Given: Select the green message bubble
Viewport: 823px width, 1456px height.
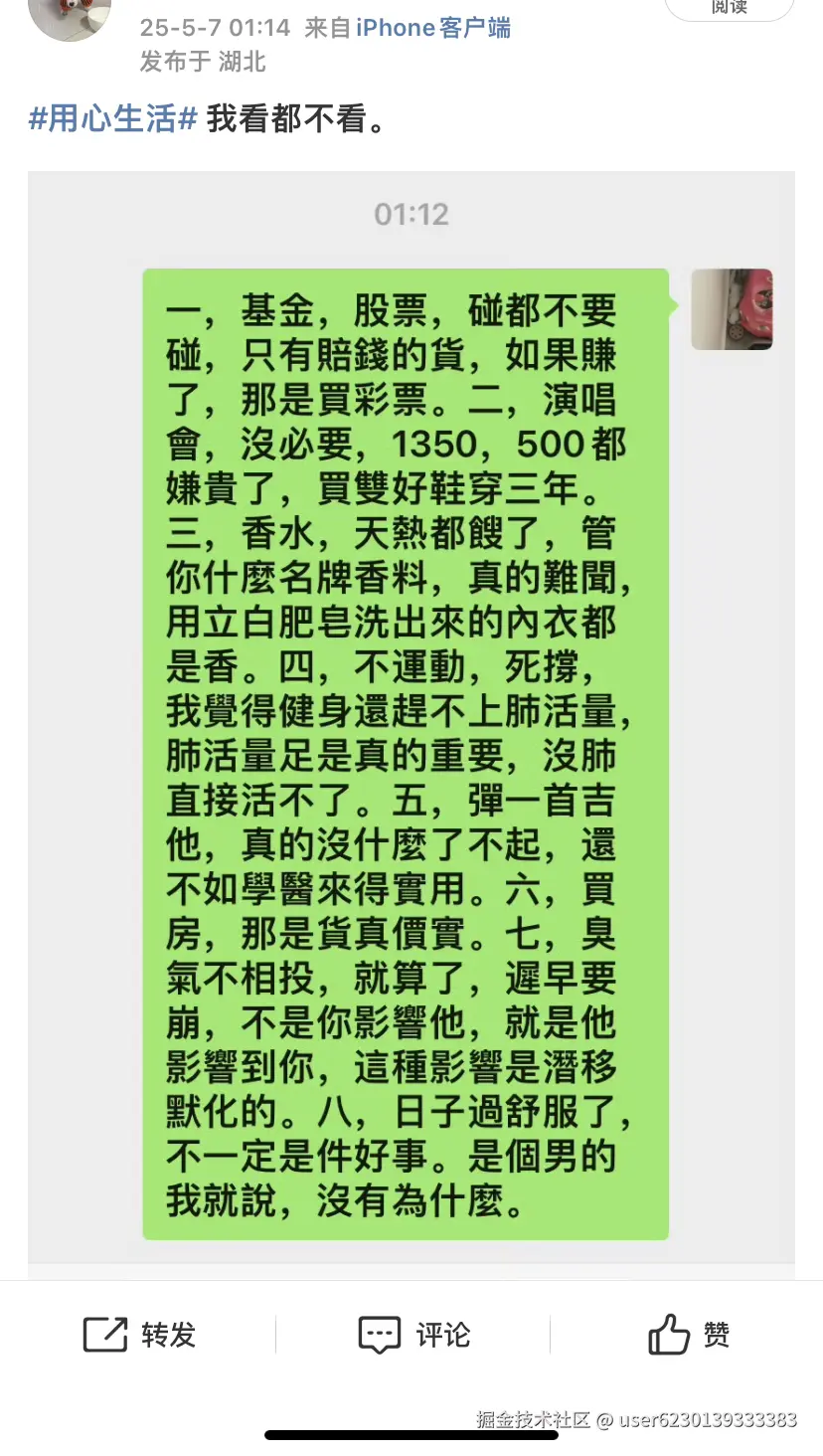Looking at the screenshot, I should pos(406,751).
